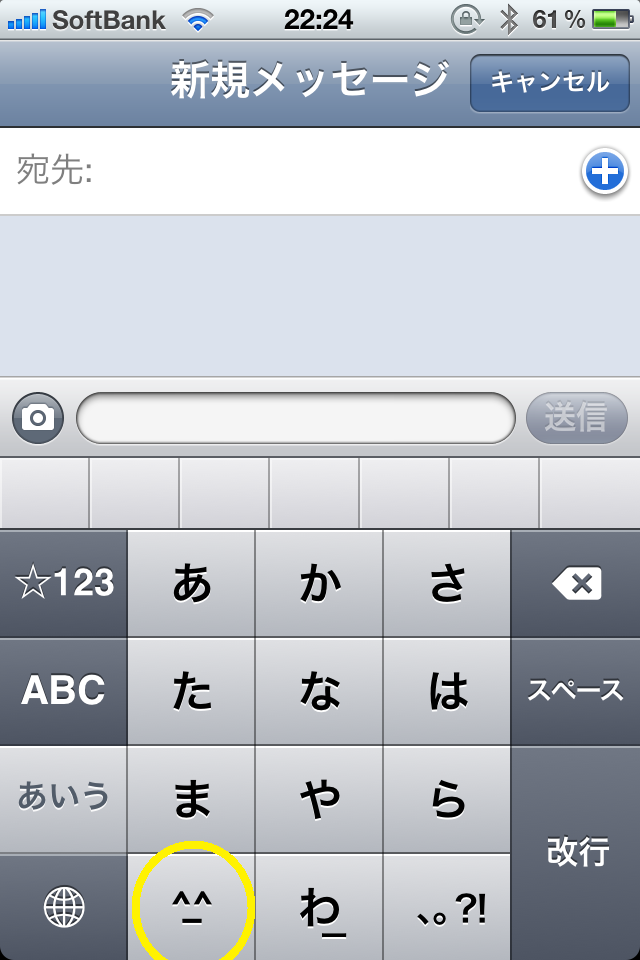Switch keyboard to ABC mode
Viewport: 640px width, 960px height.
tap(64, 691)
